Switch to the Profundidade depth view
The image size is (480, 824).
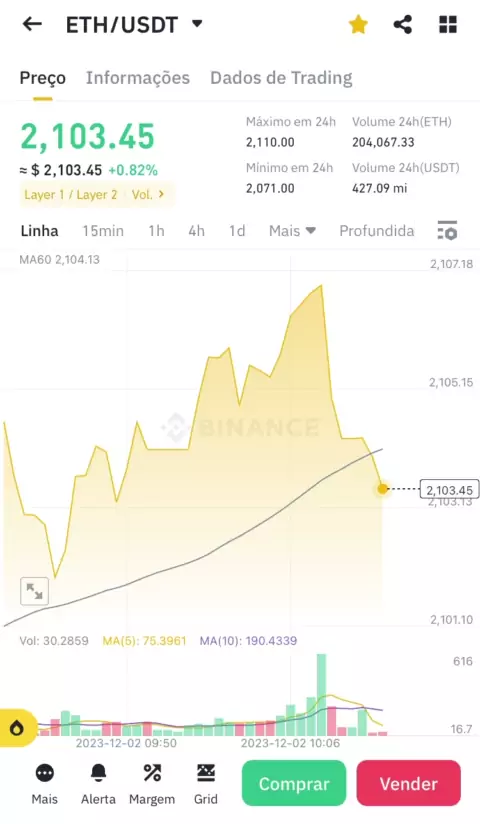pyautogui.click(x=377, y=231)
